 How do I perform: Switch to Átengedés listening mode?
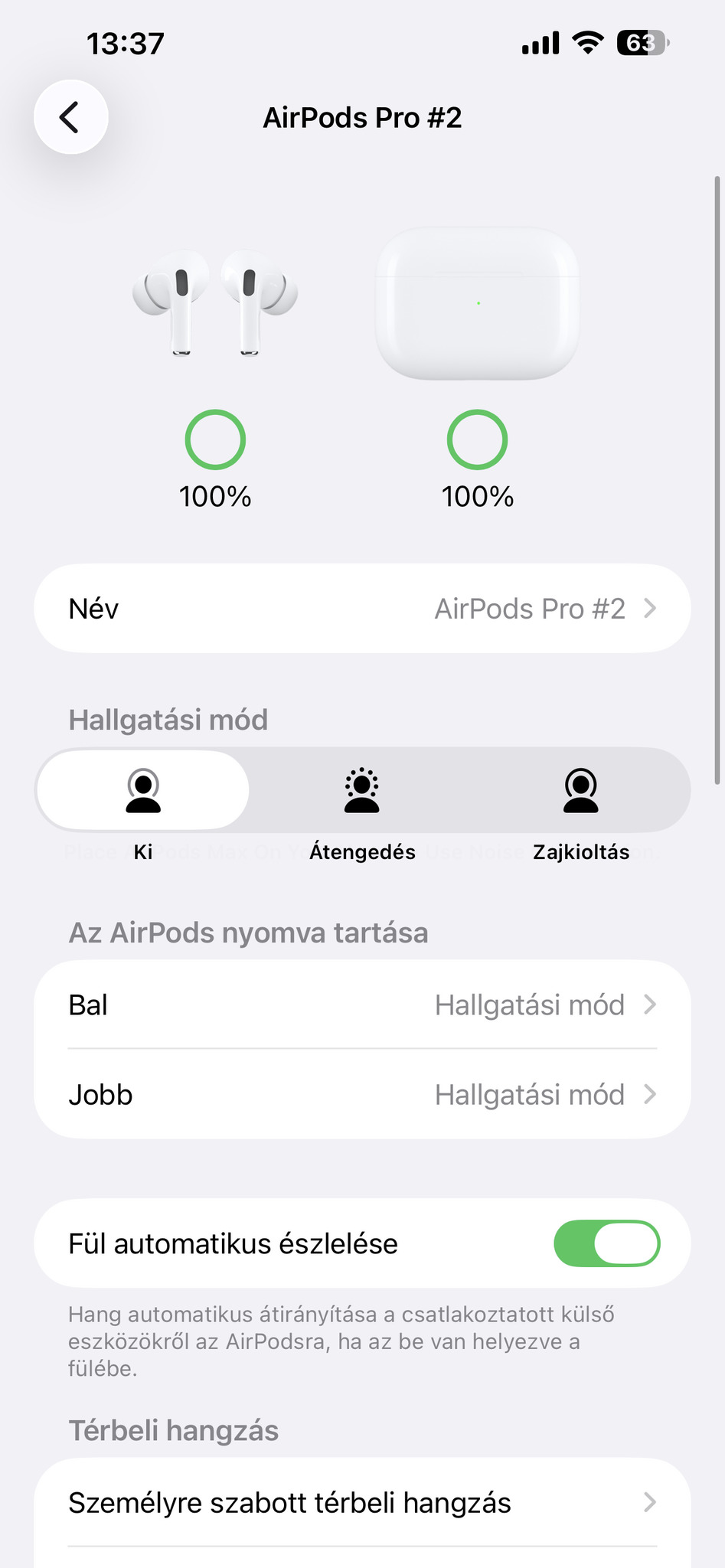[x=362, y=791]
